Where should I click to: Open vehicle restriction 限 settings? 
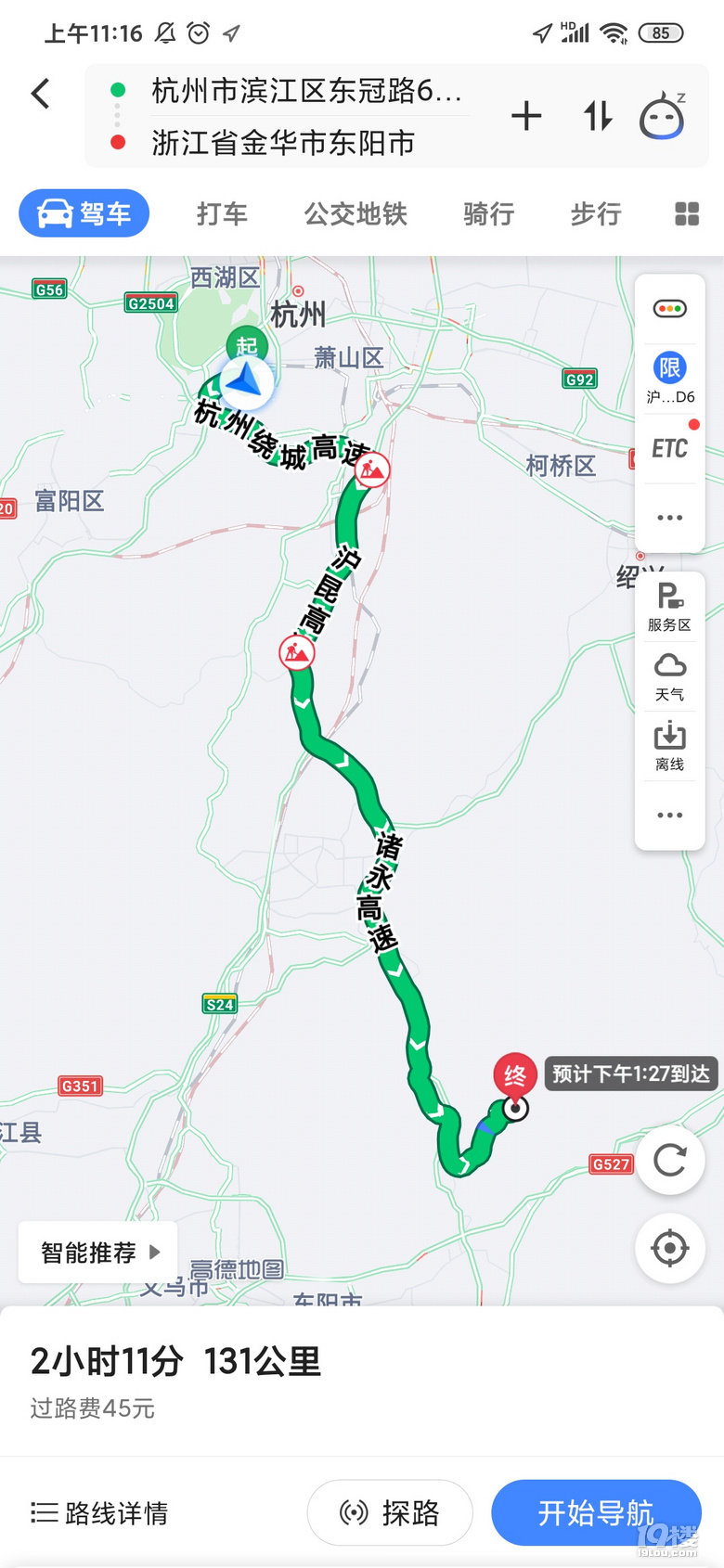click(669, 376)
